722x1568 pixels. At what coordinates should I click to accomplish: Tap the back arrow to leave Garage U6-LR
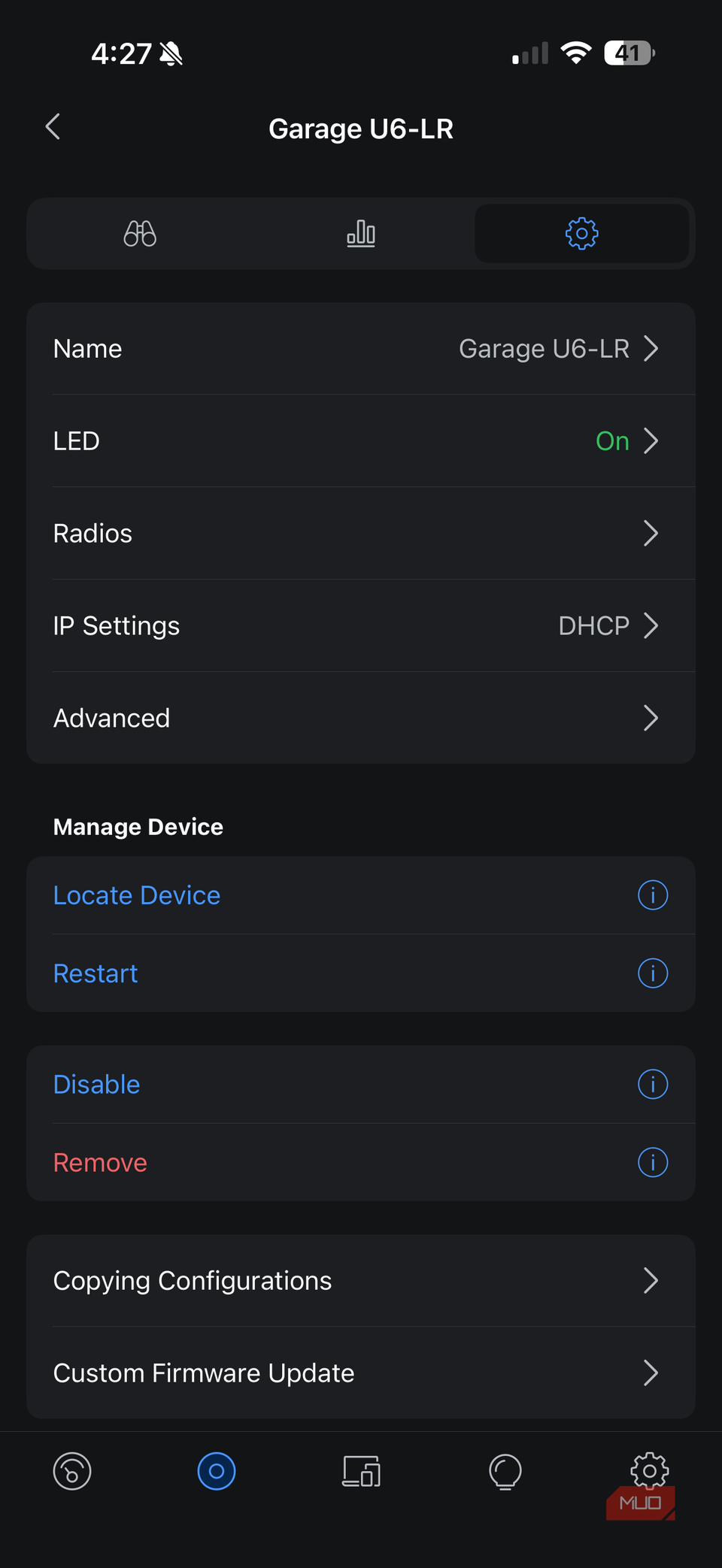(x=53, y=127)
